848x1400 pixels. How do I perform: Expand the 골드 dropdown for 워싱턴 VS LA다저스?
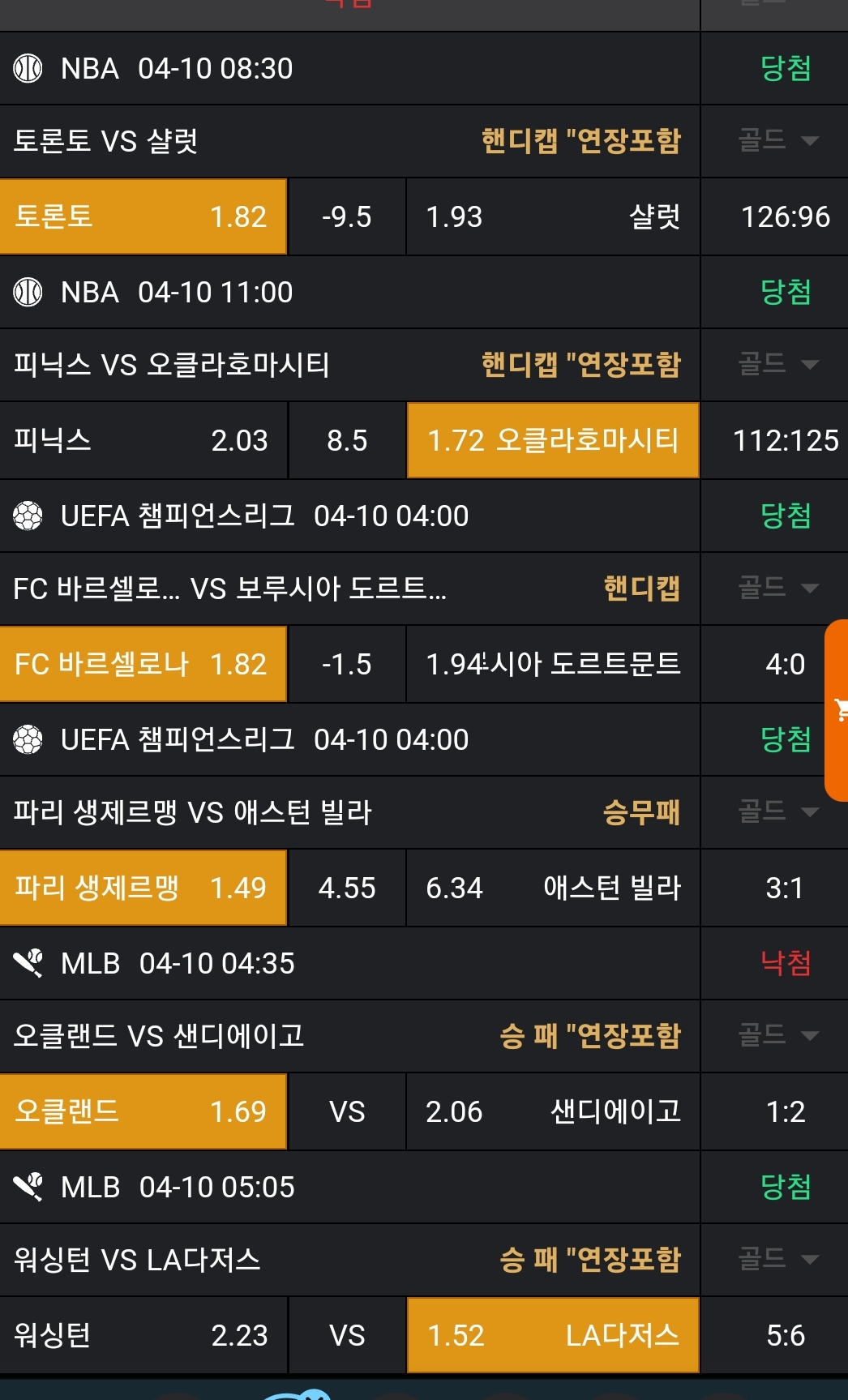pos(777,1260)
